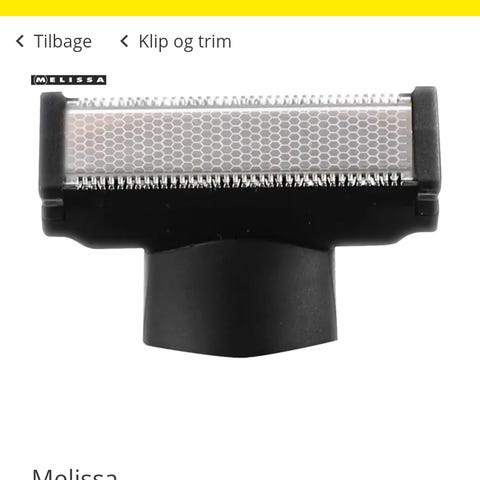Open the Klip og trim category
Screen dimensions: 480x480
176,42
